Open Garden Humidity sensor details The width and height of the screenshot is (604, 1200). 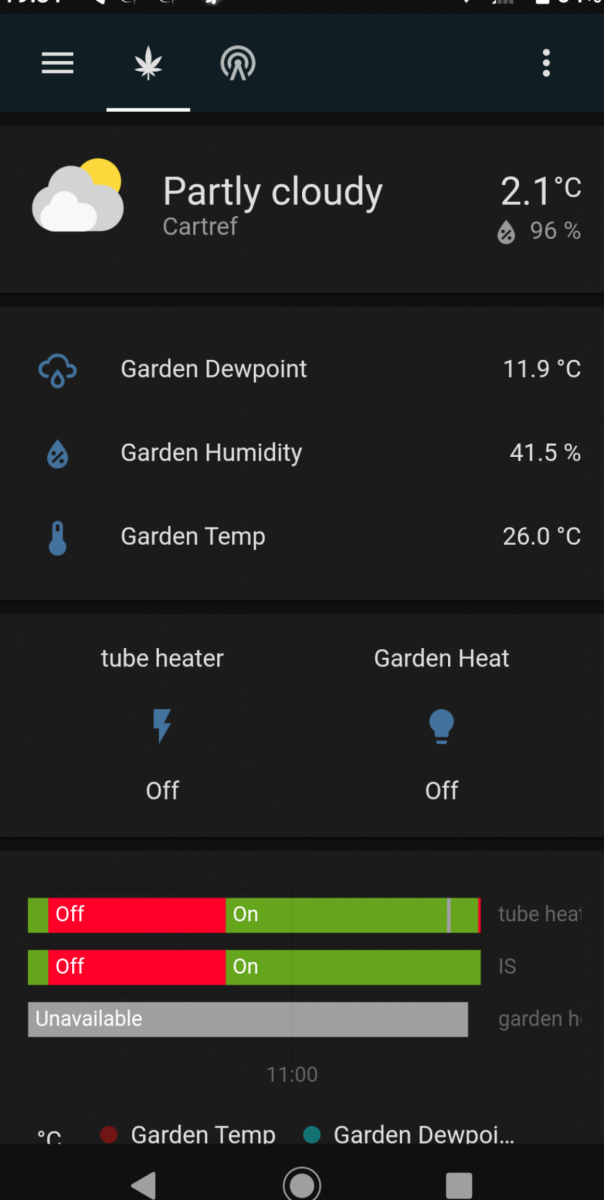tap(211, 453)
